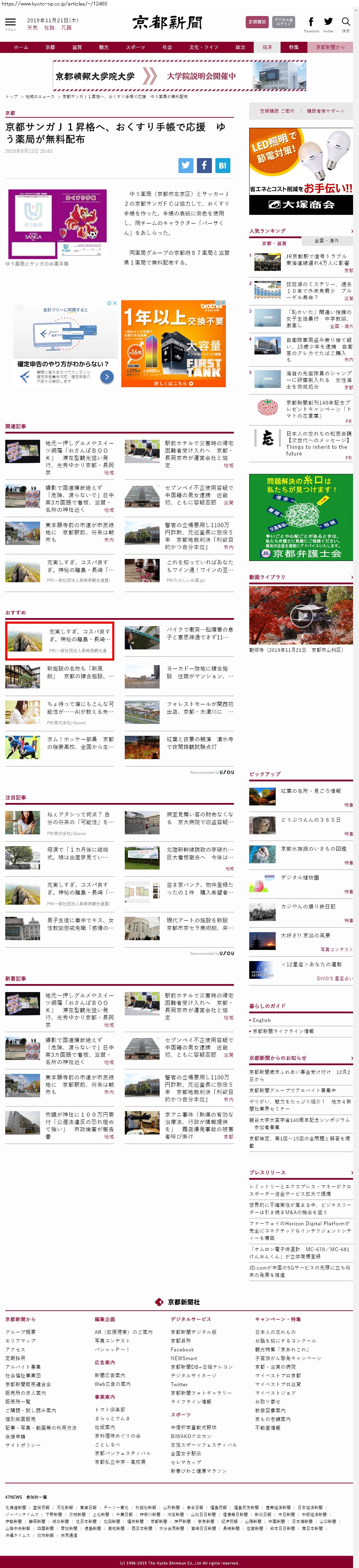This screenshot has width=359, height=1568.
Task: Open the English guide link
Action: tap(262, 1020)
